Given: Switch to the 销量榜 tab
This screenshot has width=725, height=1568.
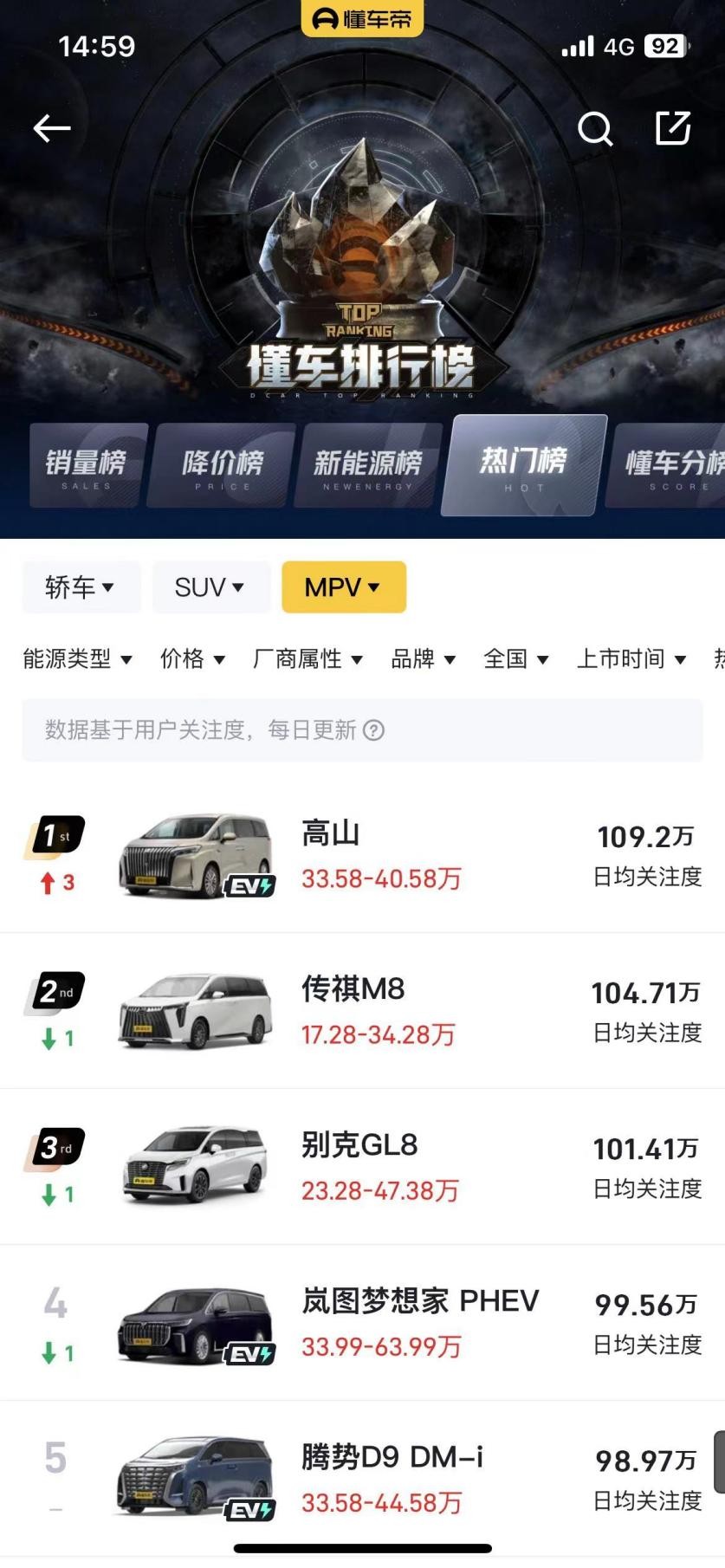Looking at the screenshot, I should 87,466.
